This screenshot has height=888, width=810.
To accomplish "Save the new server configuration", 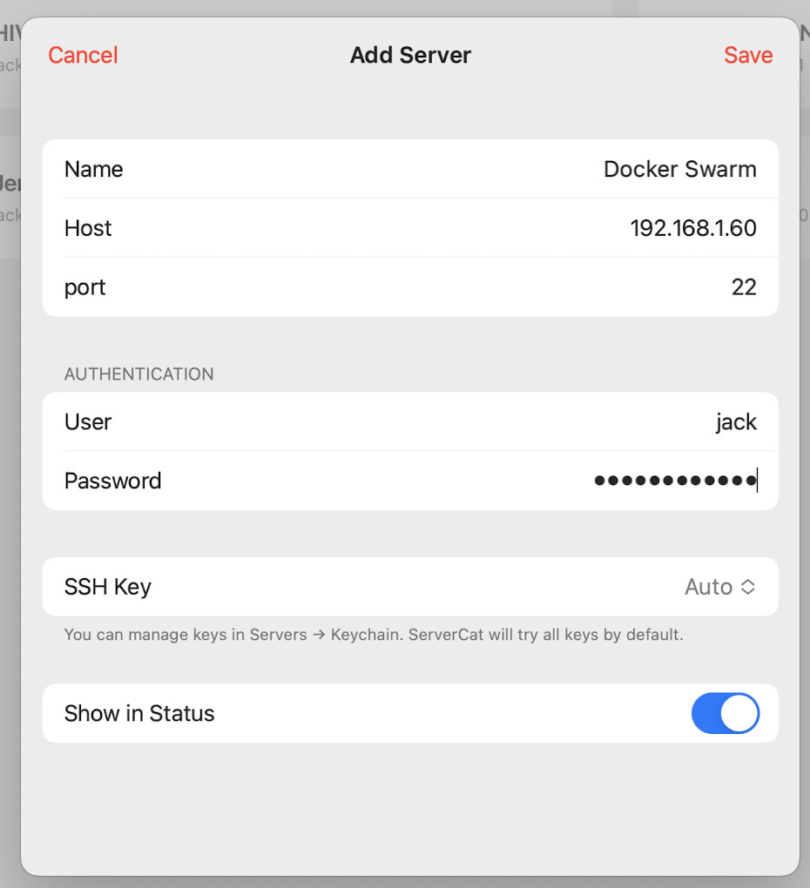I will pos(748,55).
